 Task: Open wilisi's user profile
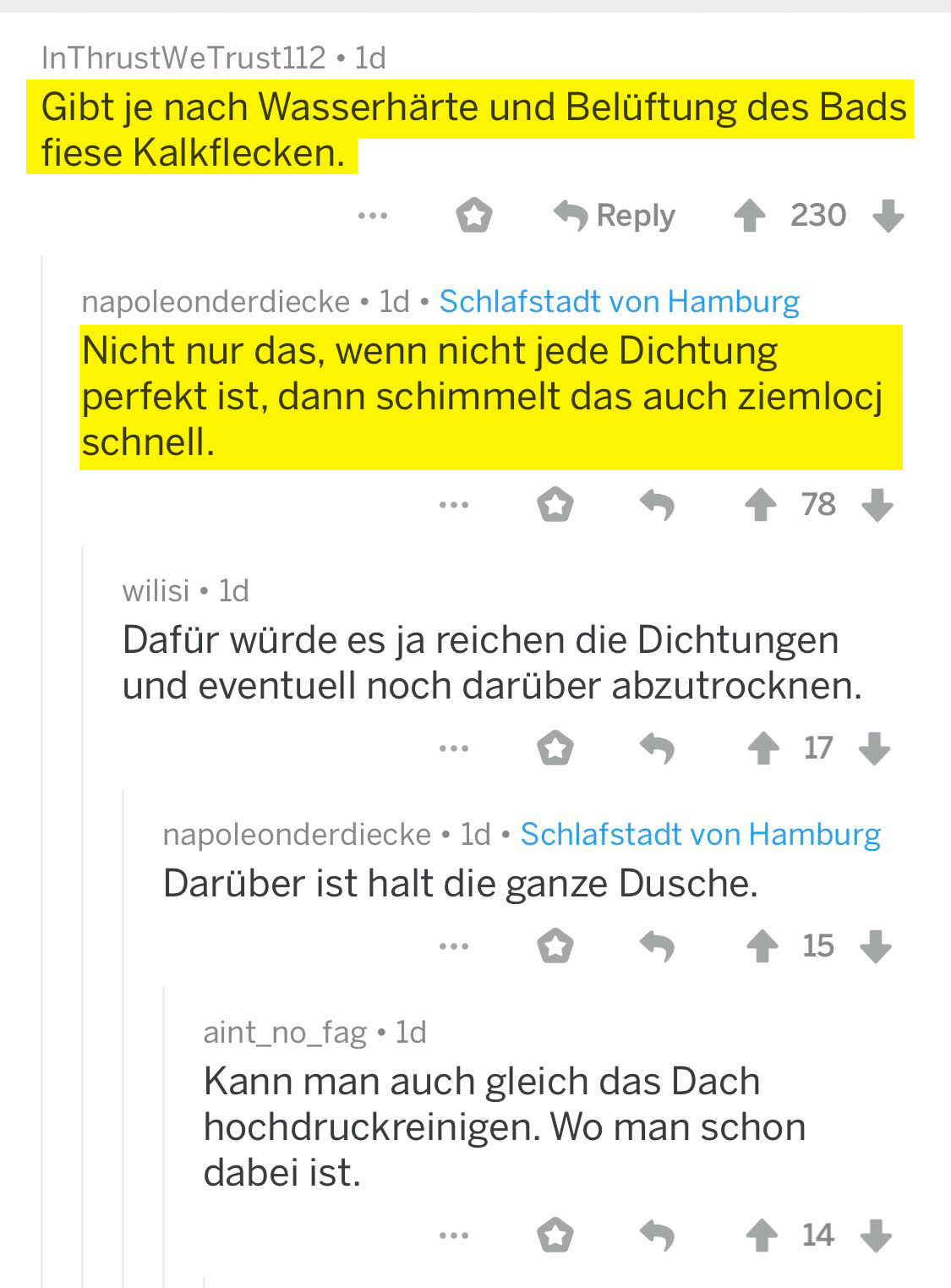pos(156,590)
